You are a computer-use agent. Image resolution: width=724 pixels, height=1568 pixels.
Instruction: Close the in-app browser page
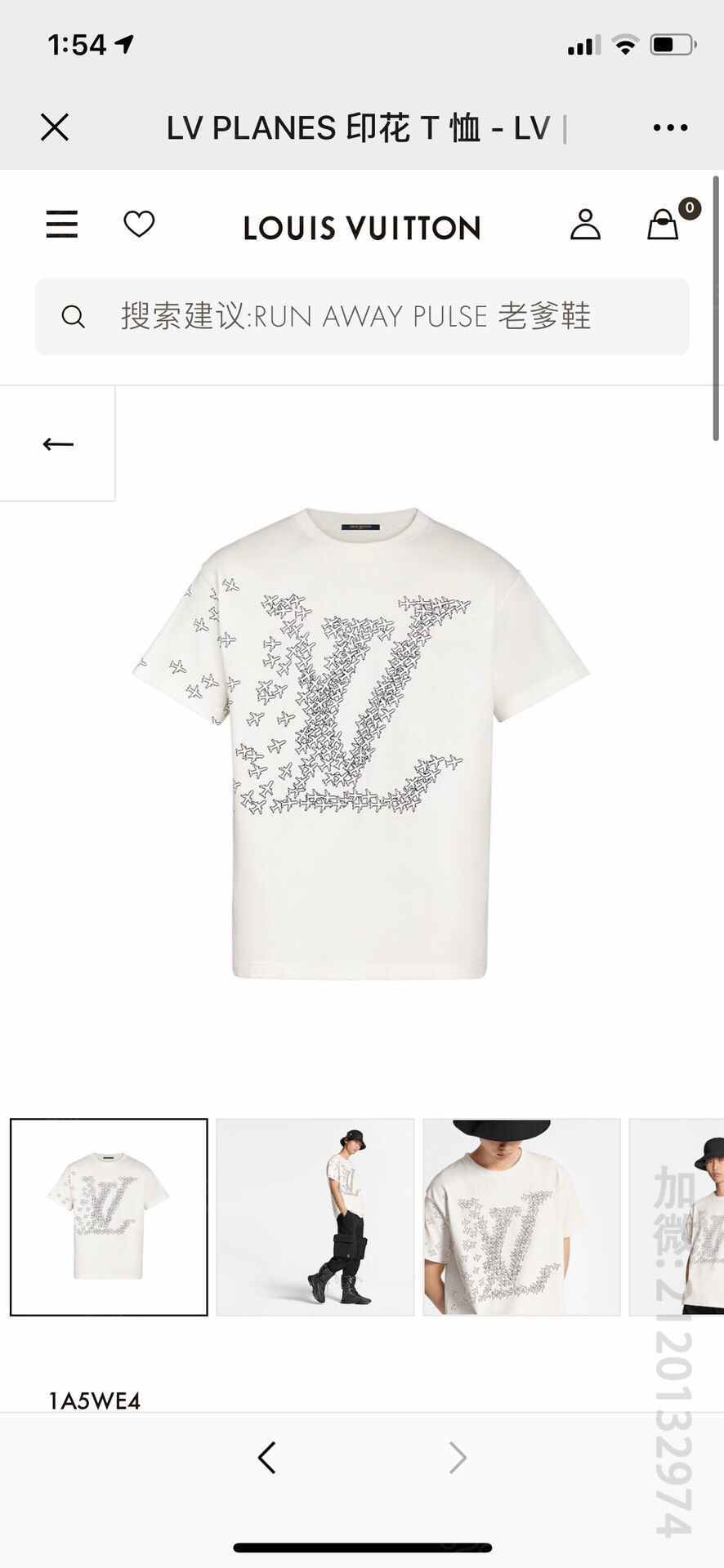click(55, 127)
